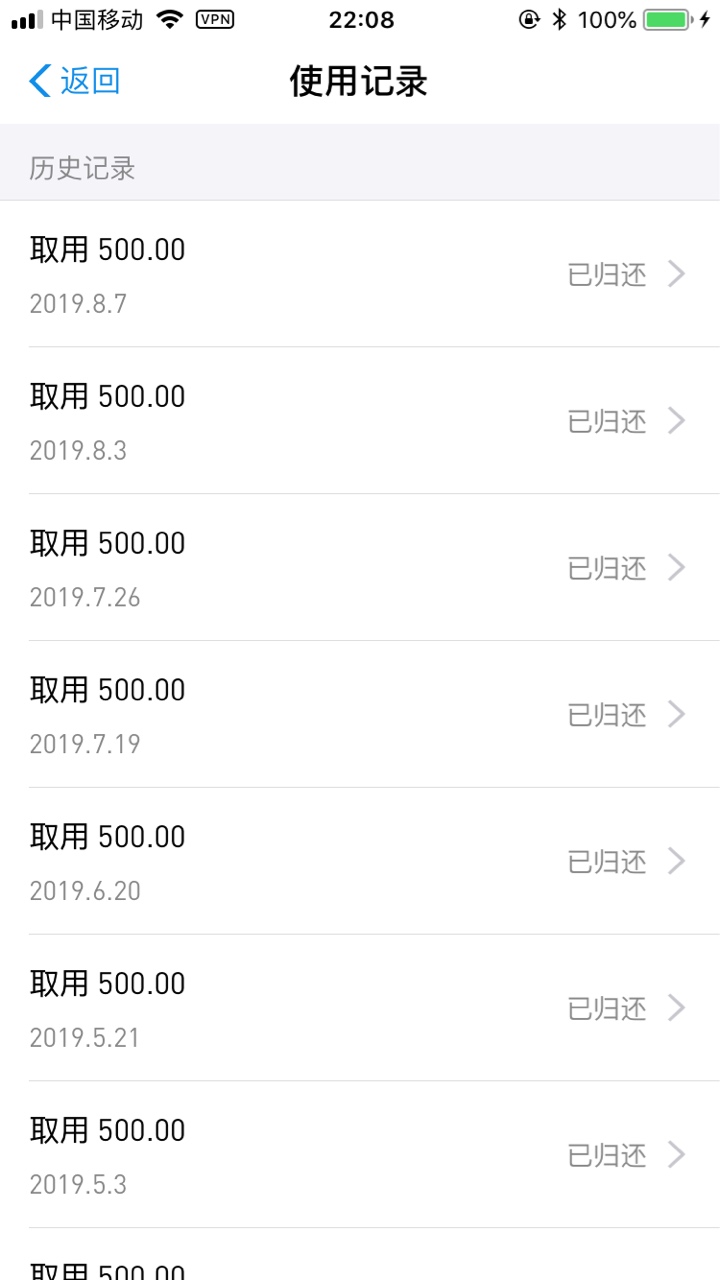
Task: View the 2019.7.26 record details
Action: (x=360, y=568)
